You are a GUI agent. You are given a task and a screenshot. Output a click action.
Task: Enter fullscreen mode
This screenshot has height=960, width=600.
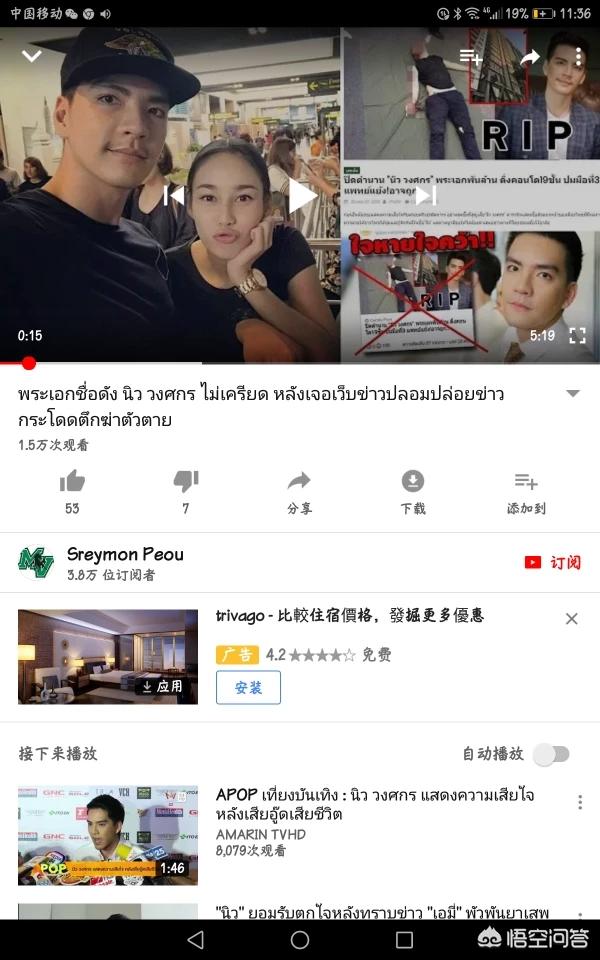(577, 336)
